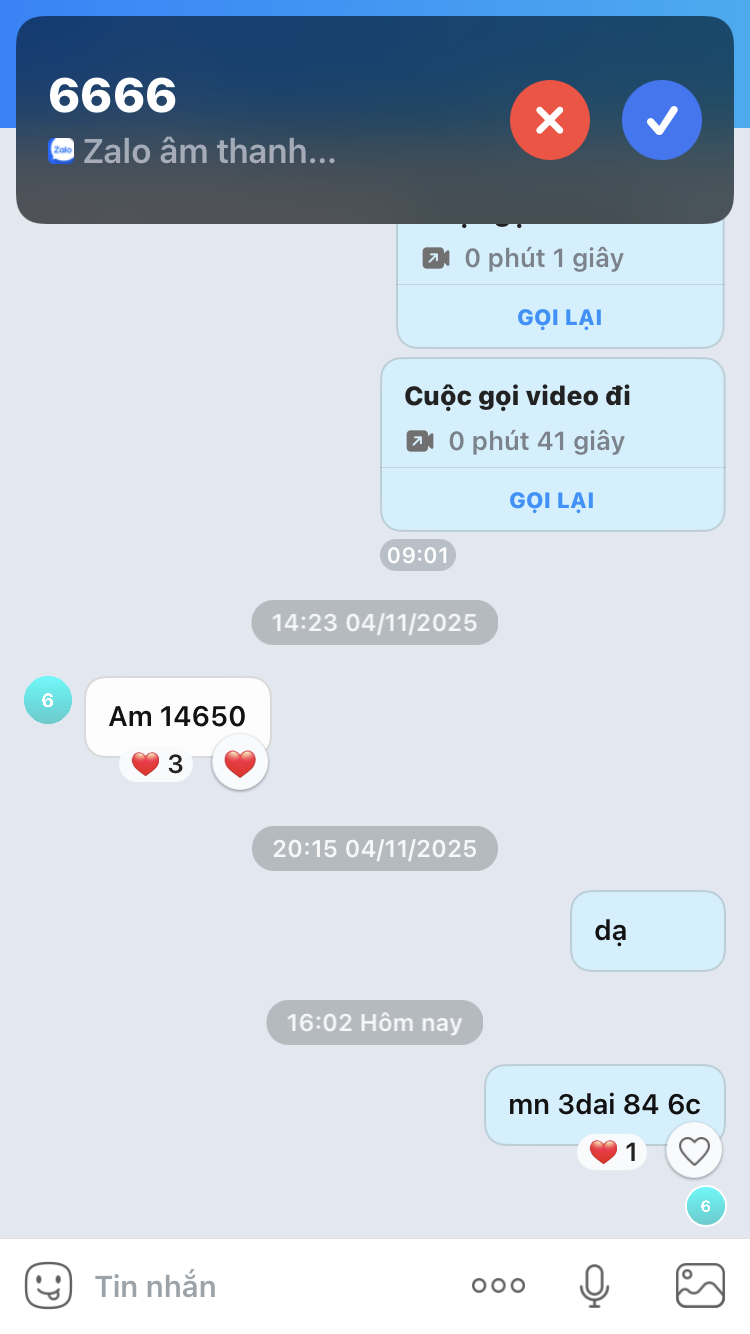Image resolution: width=750 pixels, height=1334 pixels.
Task: View the 3 heart reactions on "Am 14650"
Action: (157, 765)
